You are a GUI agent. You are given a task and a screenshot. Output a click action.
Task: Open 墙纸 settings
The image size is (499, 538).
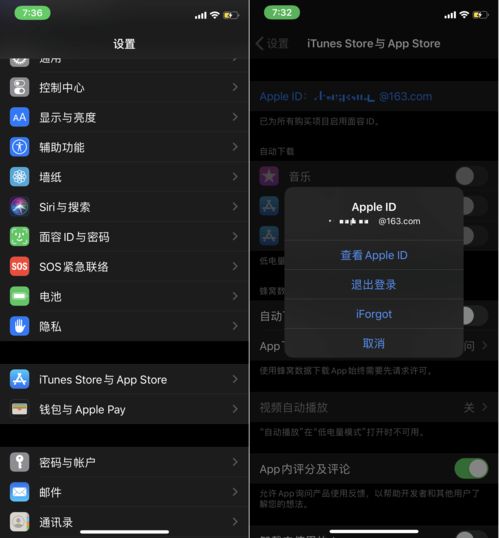point(124,177)
